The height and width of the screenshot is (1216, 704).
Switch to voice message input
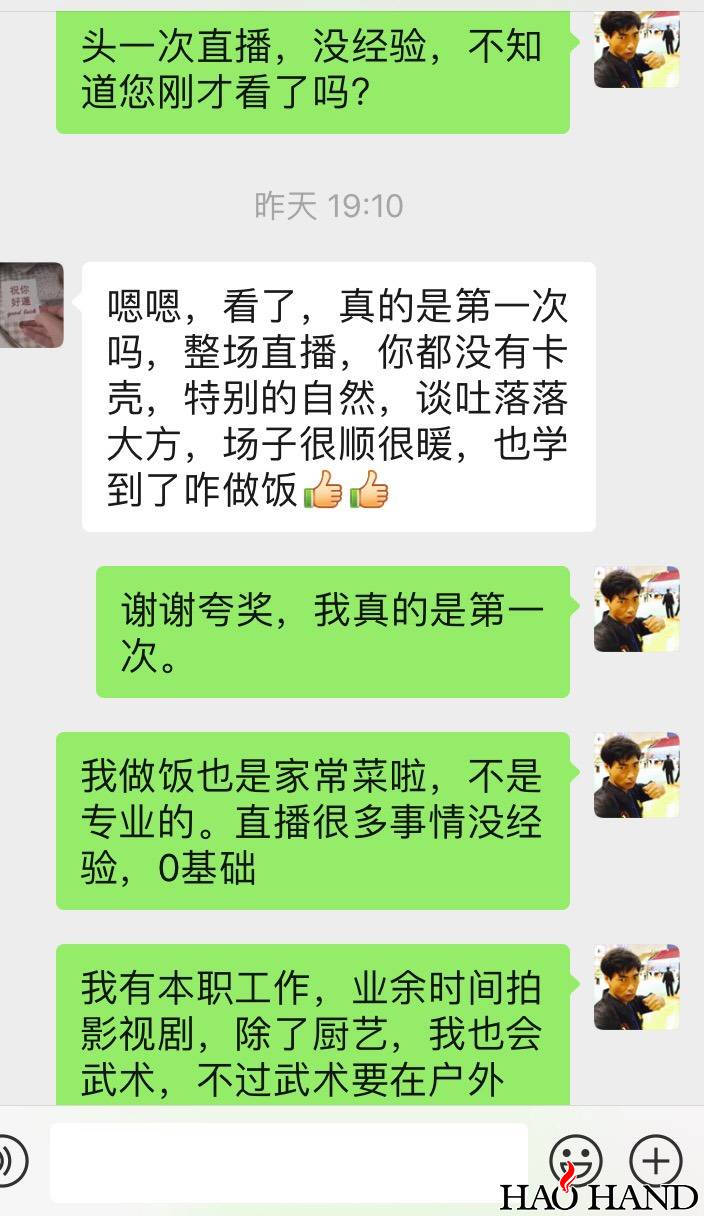[x=10, y=1161]
